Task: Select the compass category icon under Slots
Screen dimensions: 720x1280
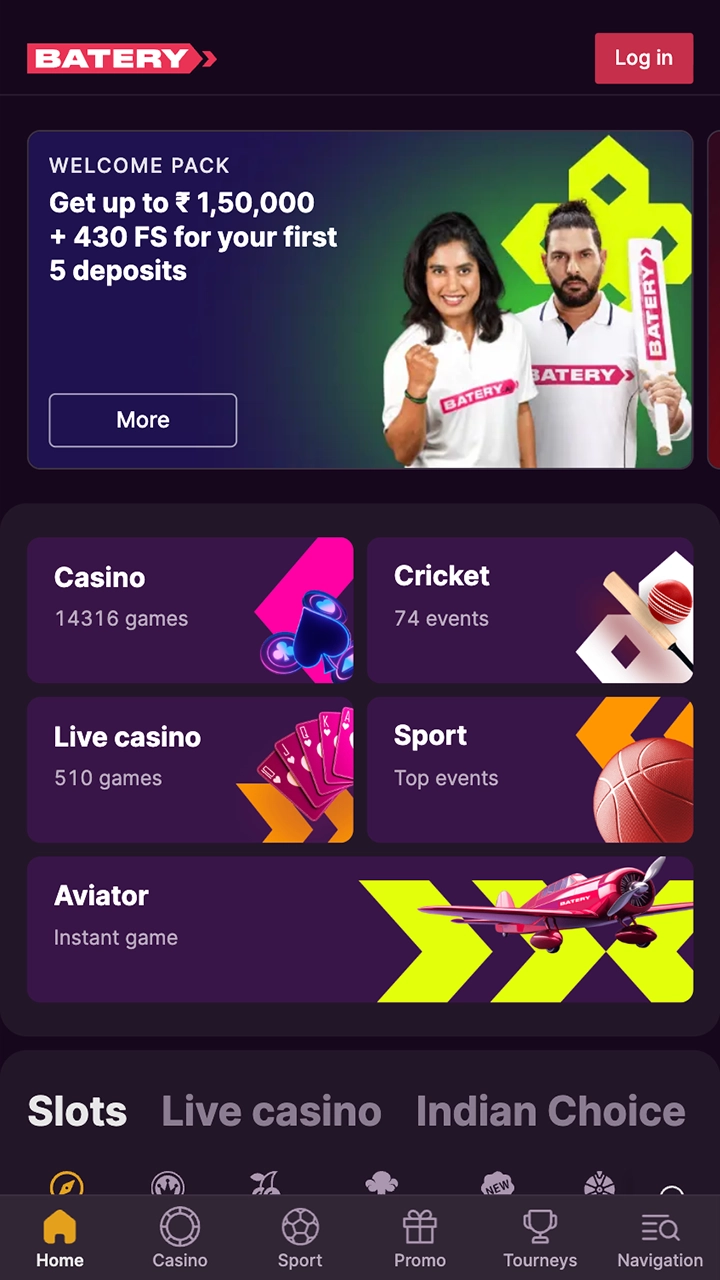Action: point(68,1187)
